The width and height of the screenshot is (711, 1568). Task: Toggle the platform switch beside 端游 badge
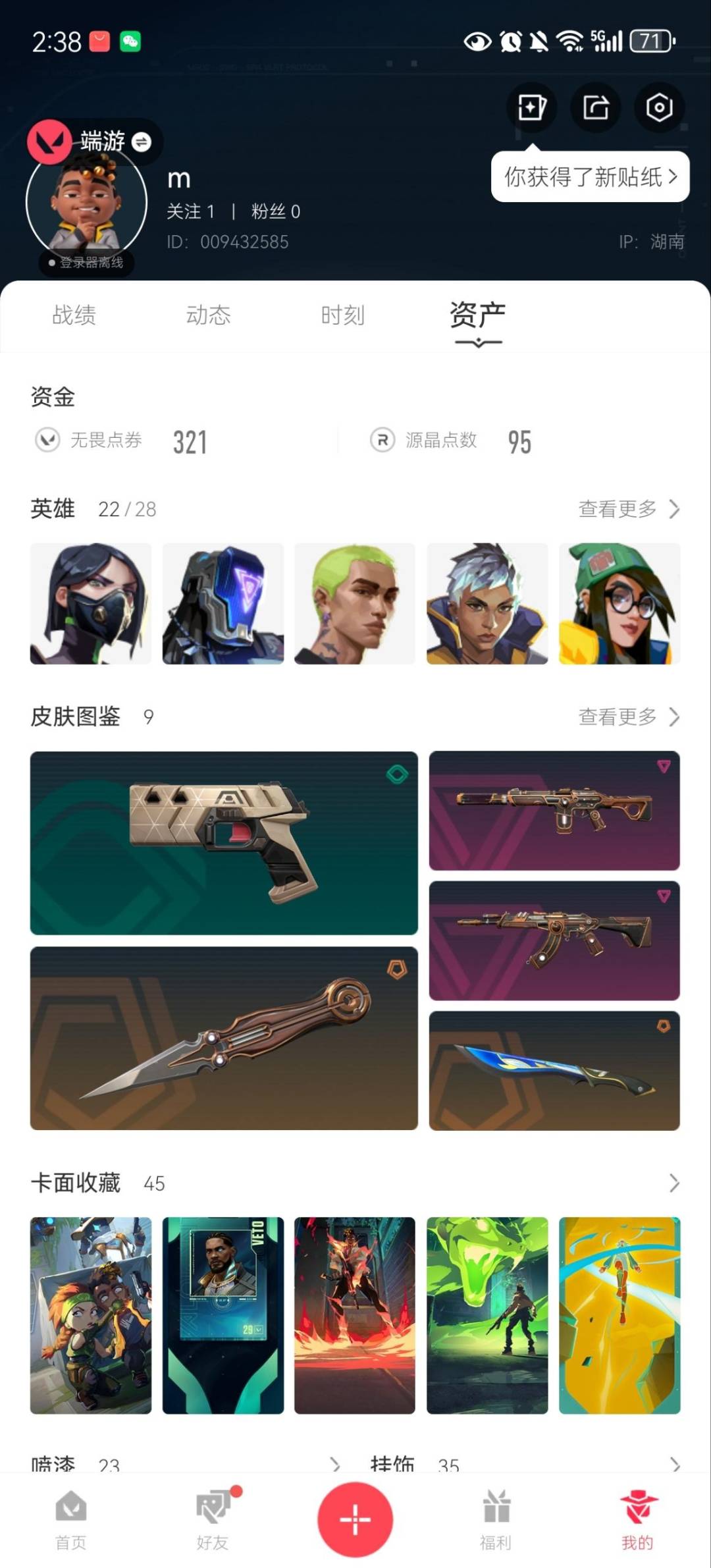coord(140,142)
